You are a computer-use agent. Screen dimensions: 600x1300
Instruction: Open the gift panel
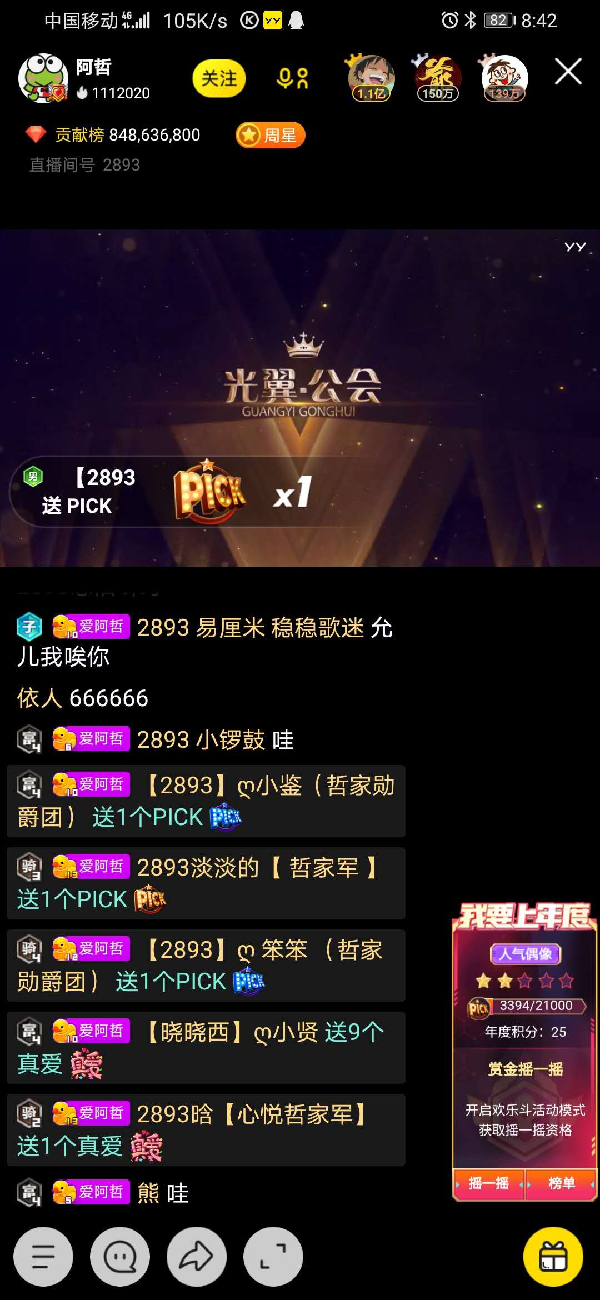pos(553,1256)
